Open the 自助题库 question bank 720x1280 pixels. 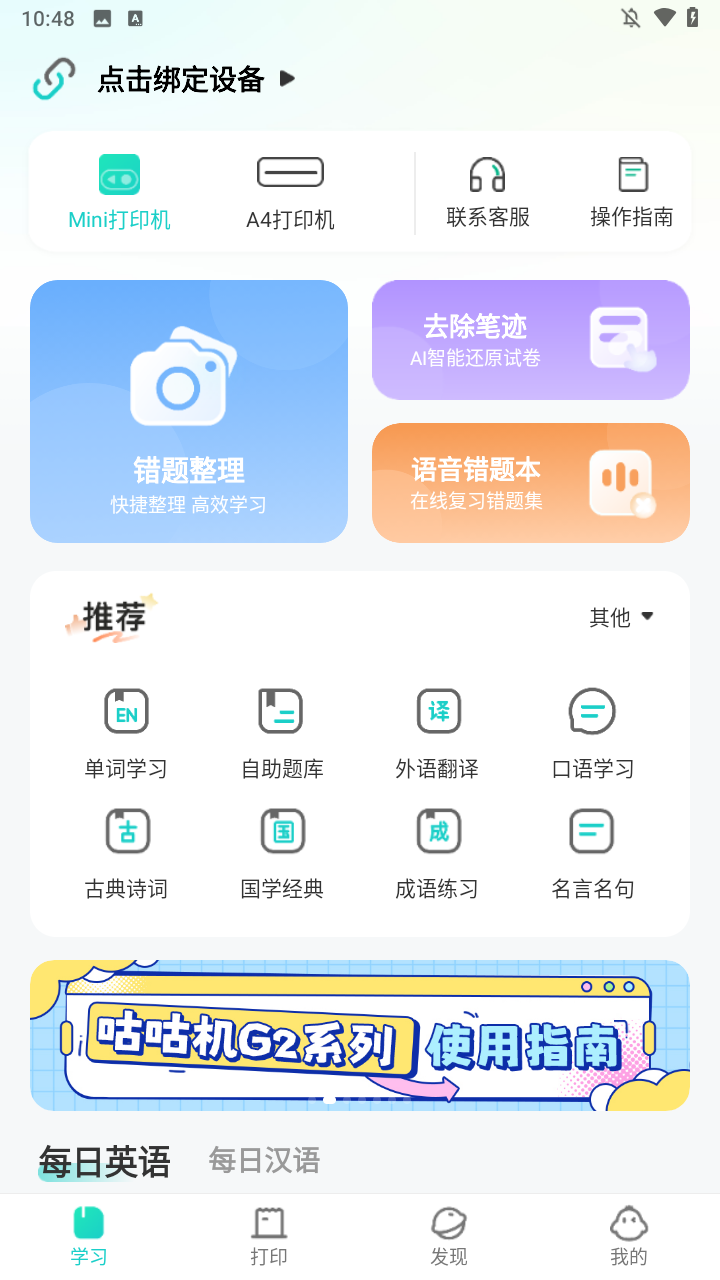(x=281, y=730)
